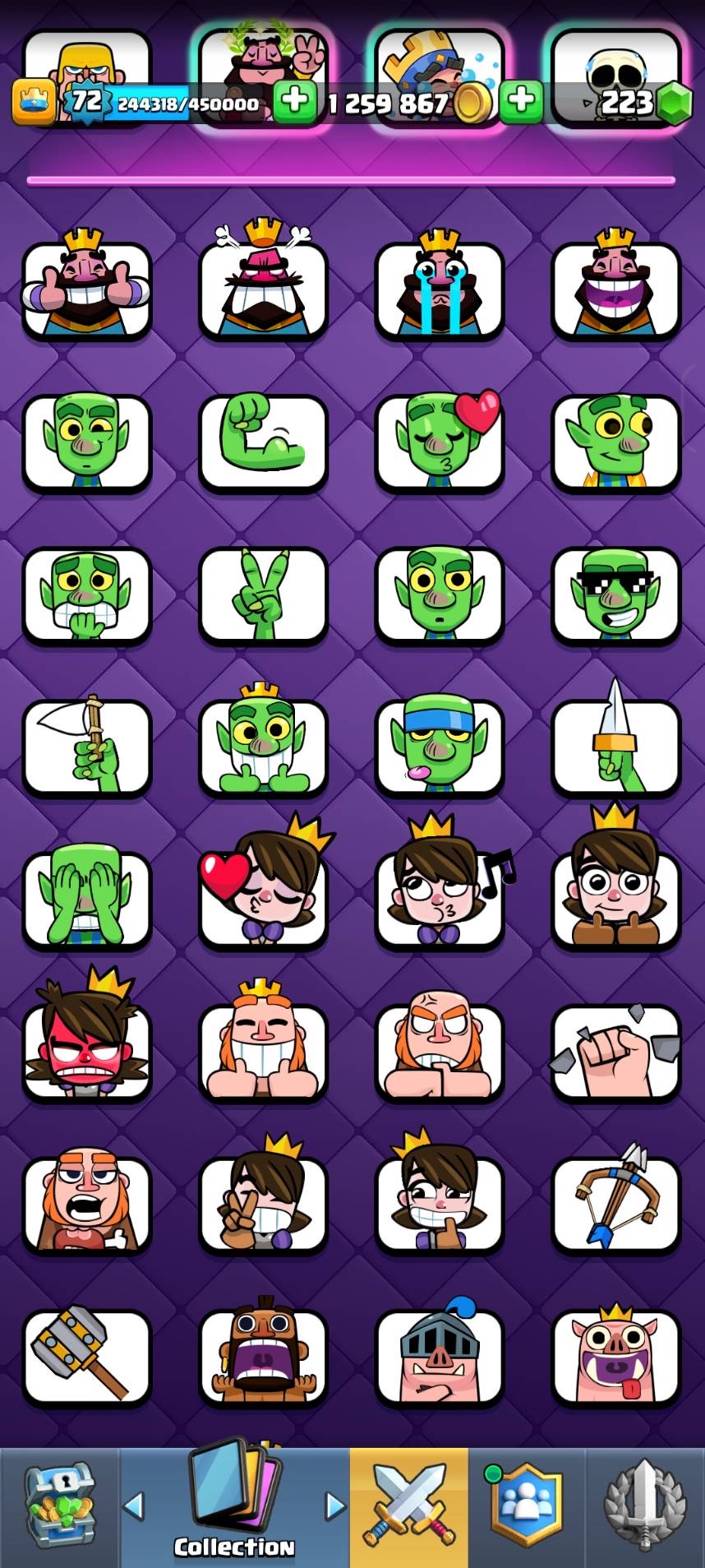Choose the goblin flexing arm emote
This screenshot has width=705, height=1568.
tap(263, 442)
